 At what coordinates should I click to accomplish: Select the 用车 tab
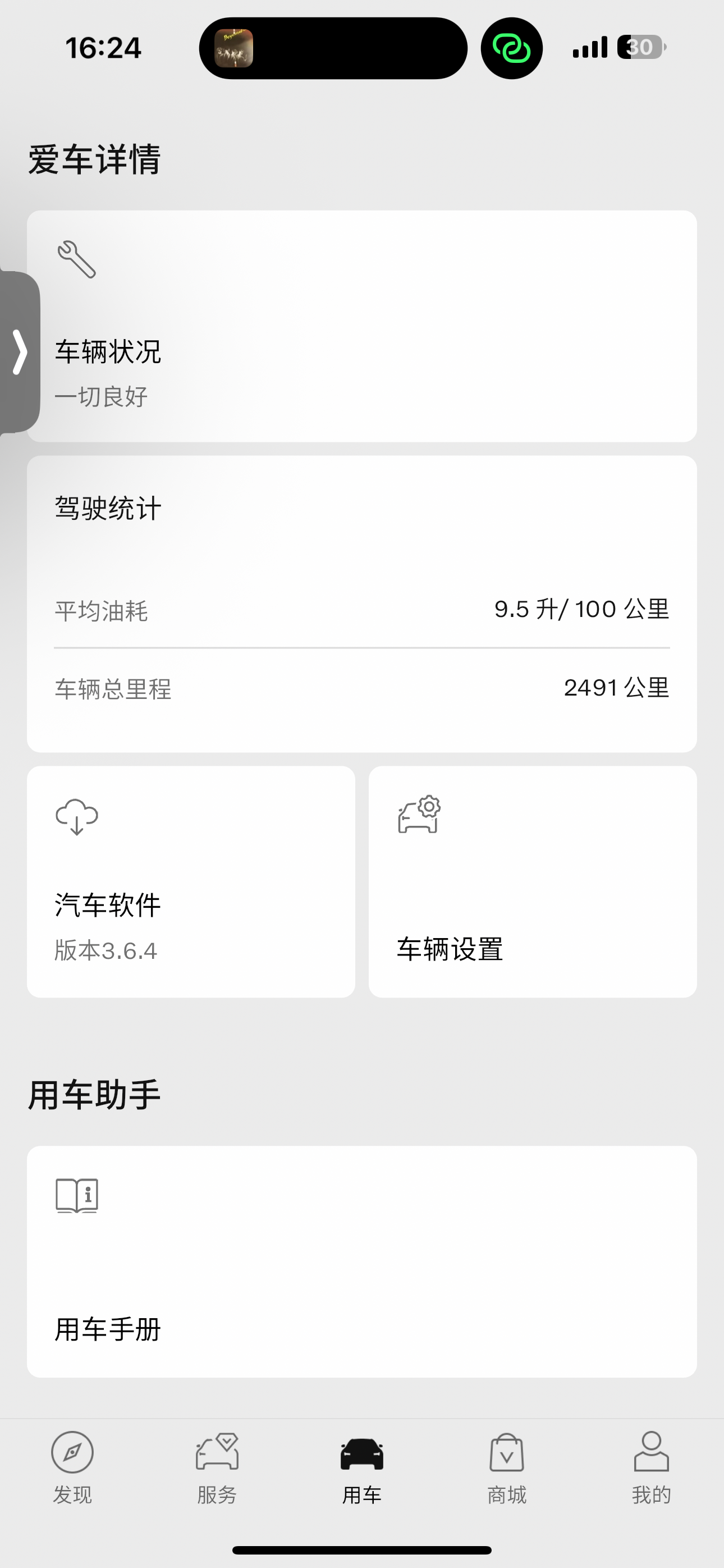point(361,1467)
